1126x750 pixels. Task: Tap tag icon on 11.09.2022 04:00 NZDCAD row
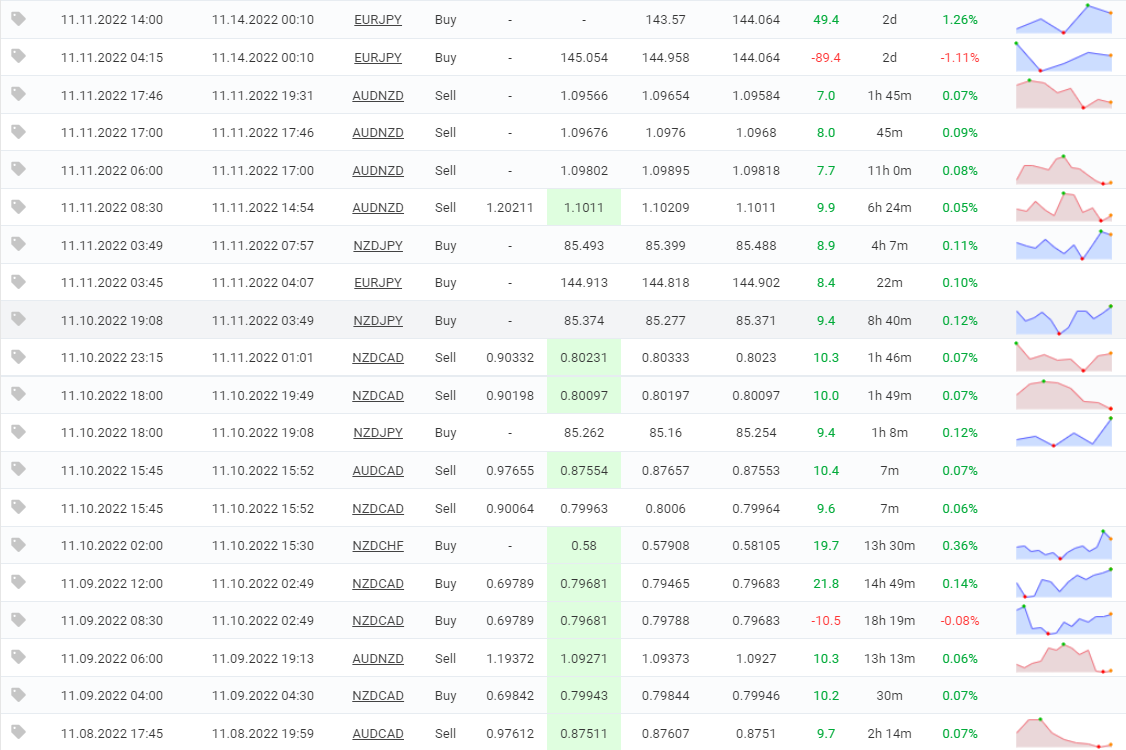tap(18, 695)
